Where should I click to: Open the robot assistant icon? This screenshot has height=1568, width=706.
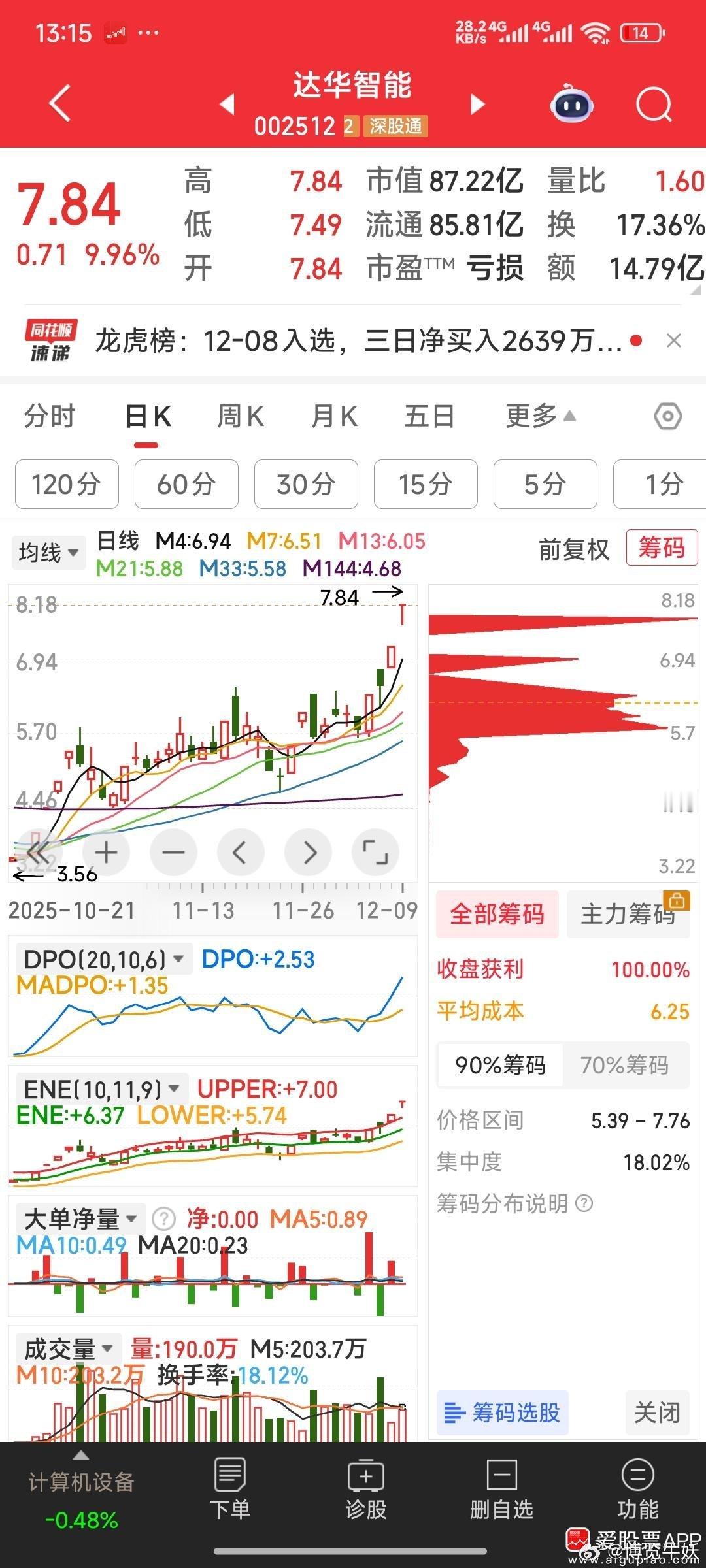pos(571,105)
